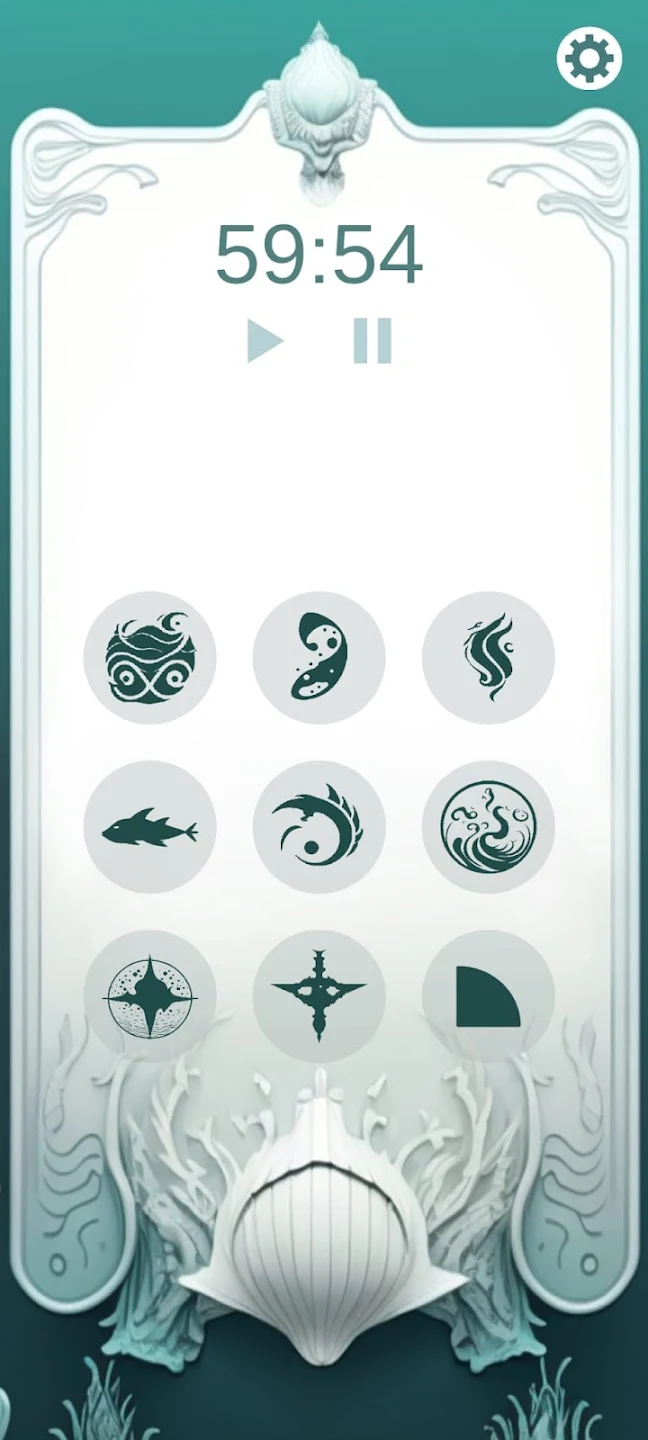Select the quarter-circle shape symbol
The image size is (648, 1440).
[x=488, y=996]
